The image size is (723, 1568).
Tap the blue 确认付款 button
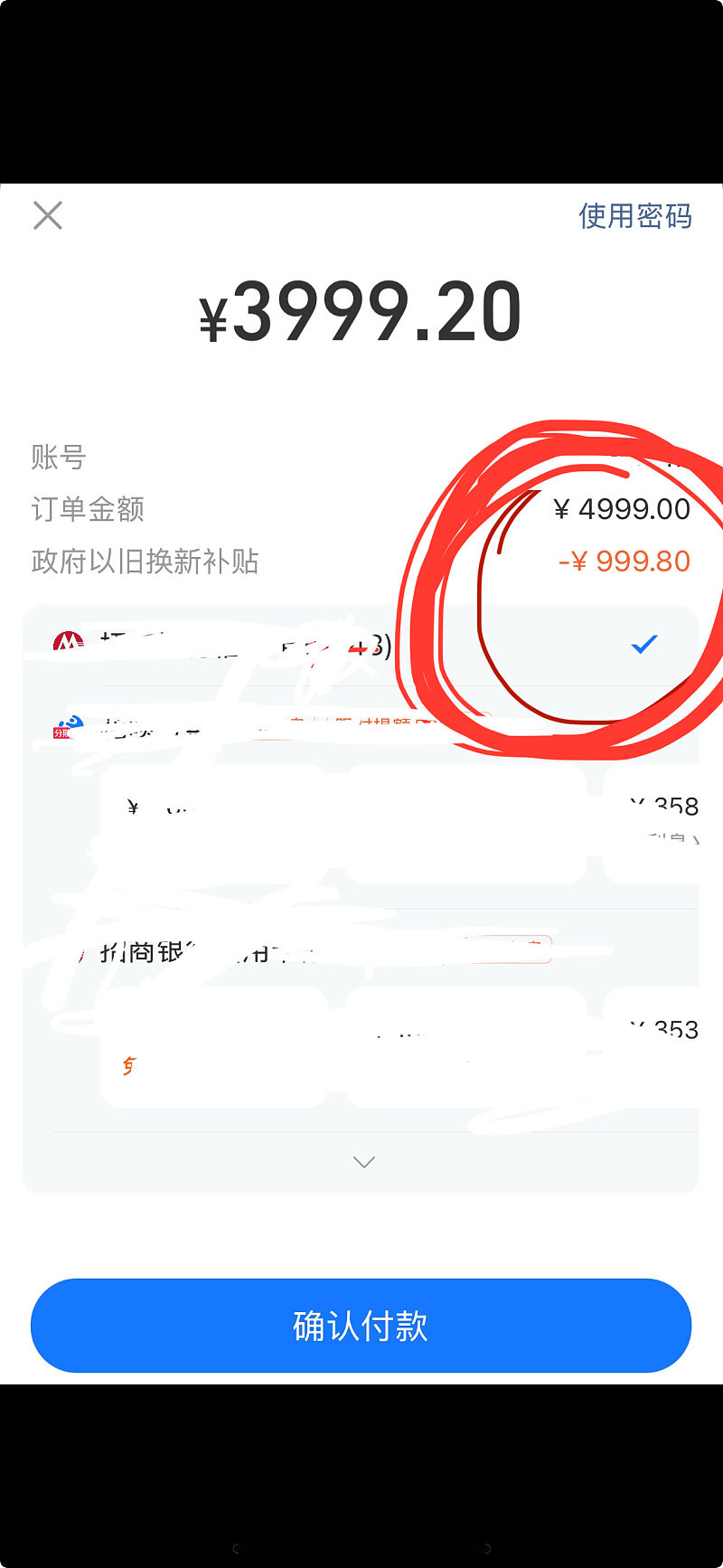click(361, 1325)
